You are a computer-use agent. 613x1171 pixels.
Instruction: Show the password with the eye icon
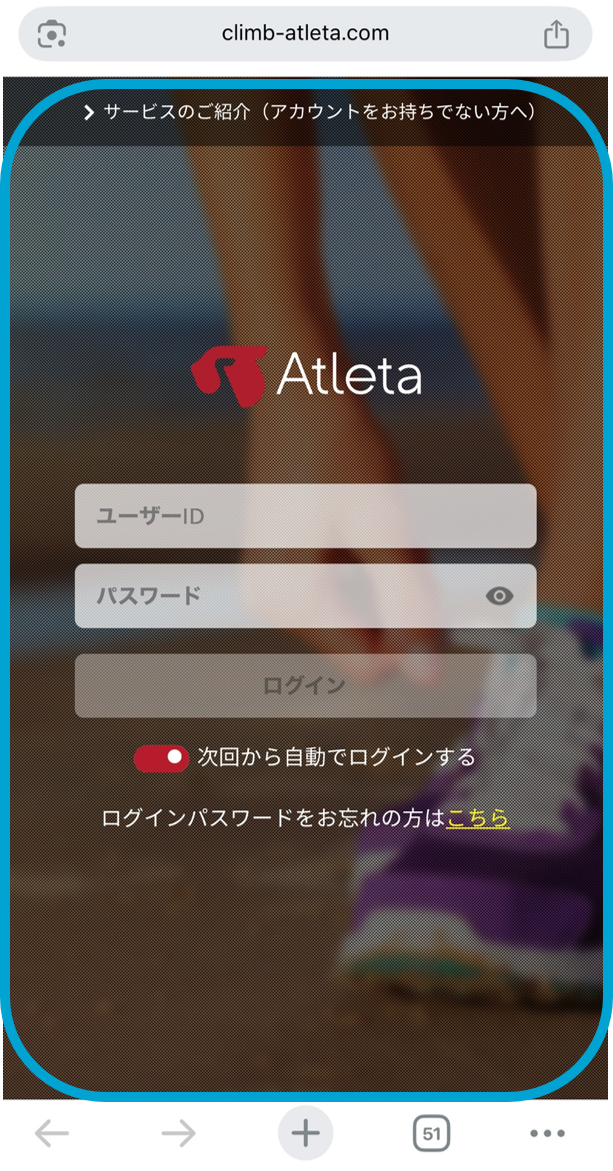(499, 596)
